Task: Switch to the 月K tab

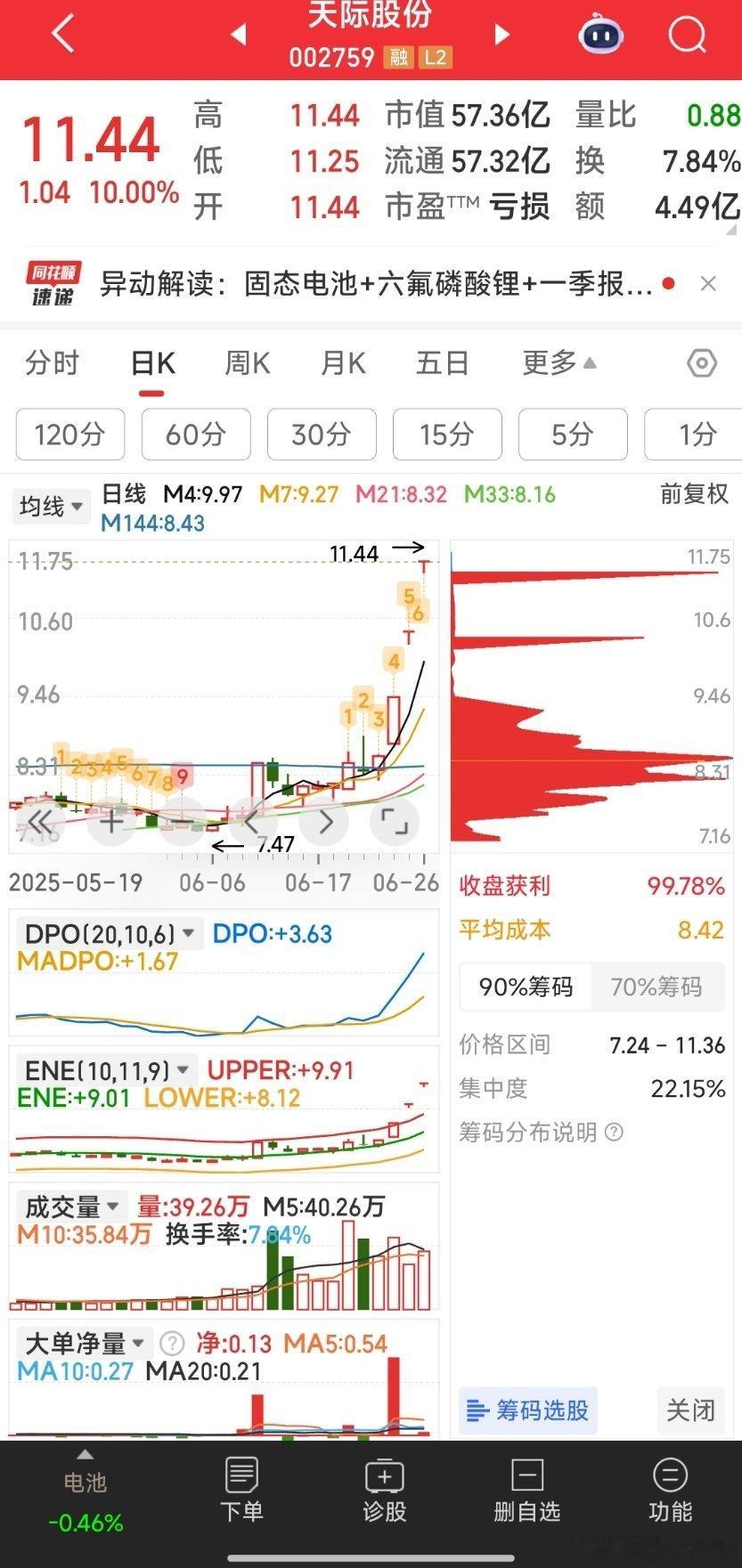Action: click(x=343, y=363)
